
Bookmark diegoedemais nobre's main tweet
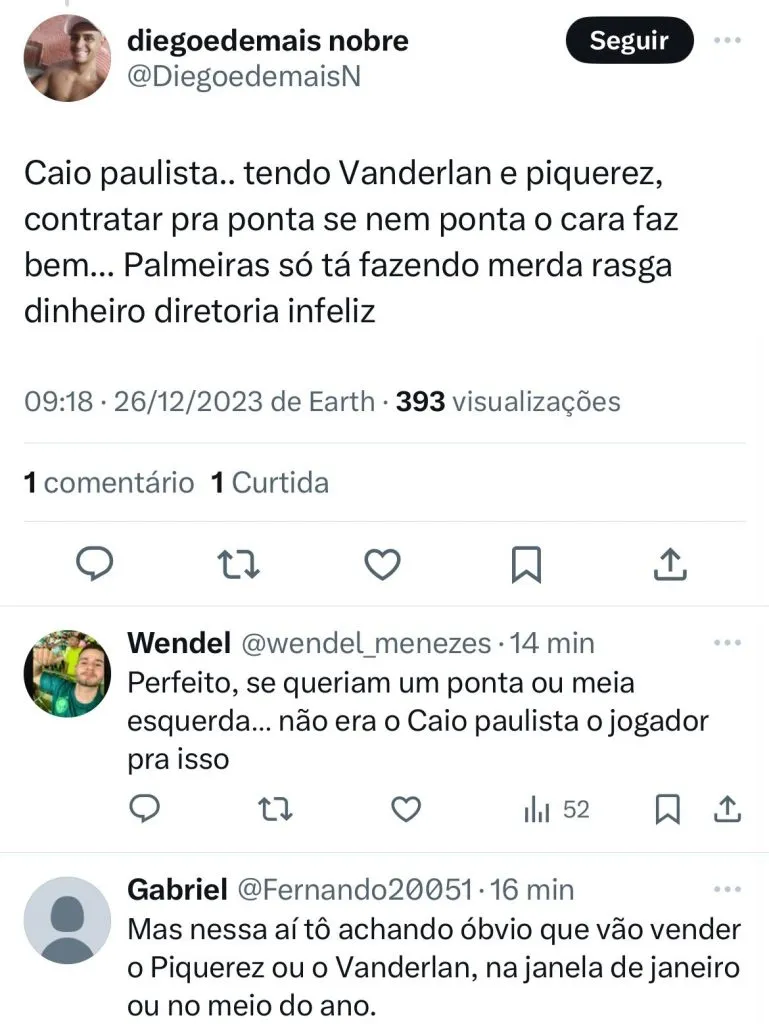coord(526,565)
